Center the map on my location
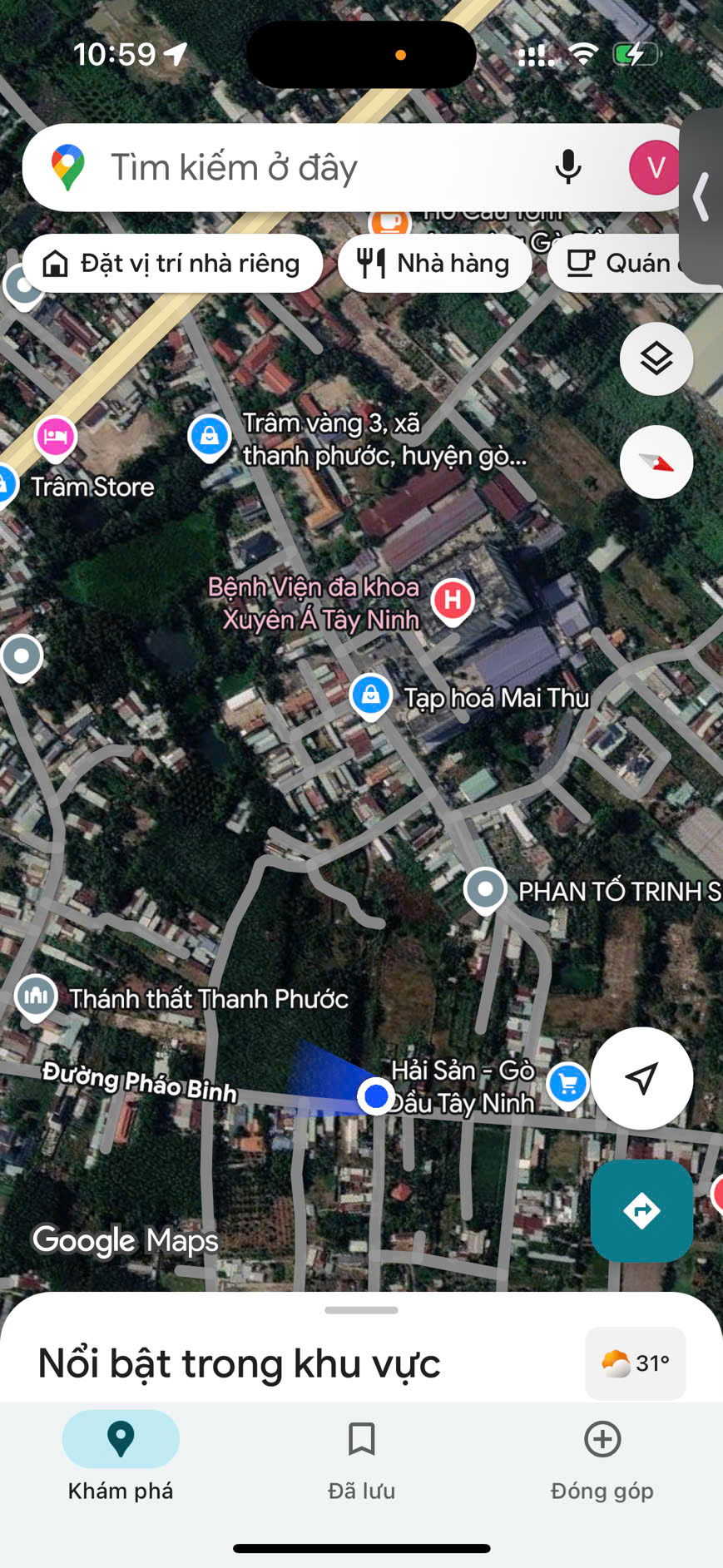This screenshot has width=723, height=1568. tap(641, 1078)
